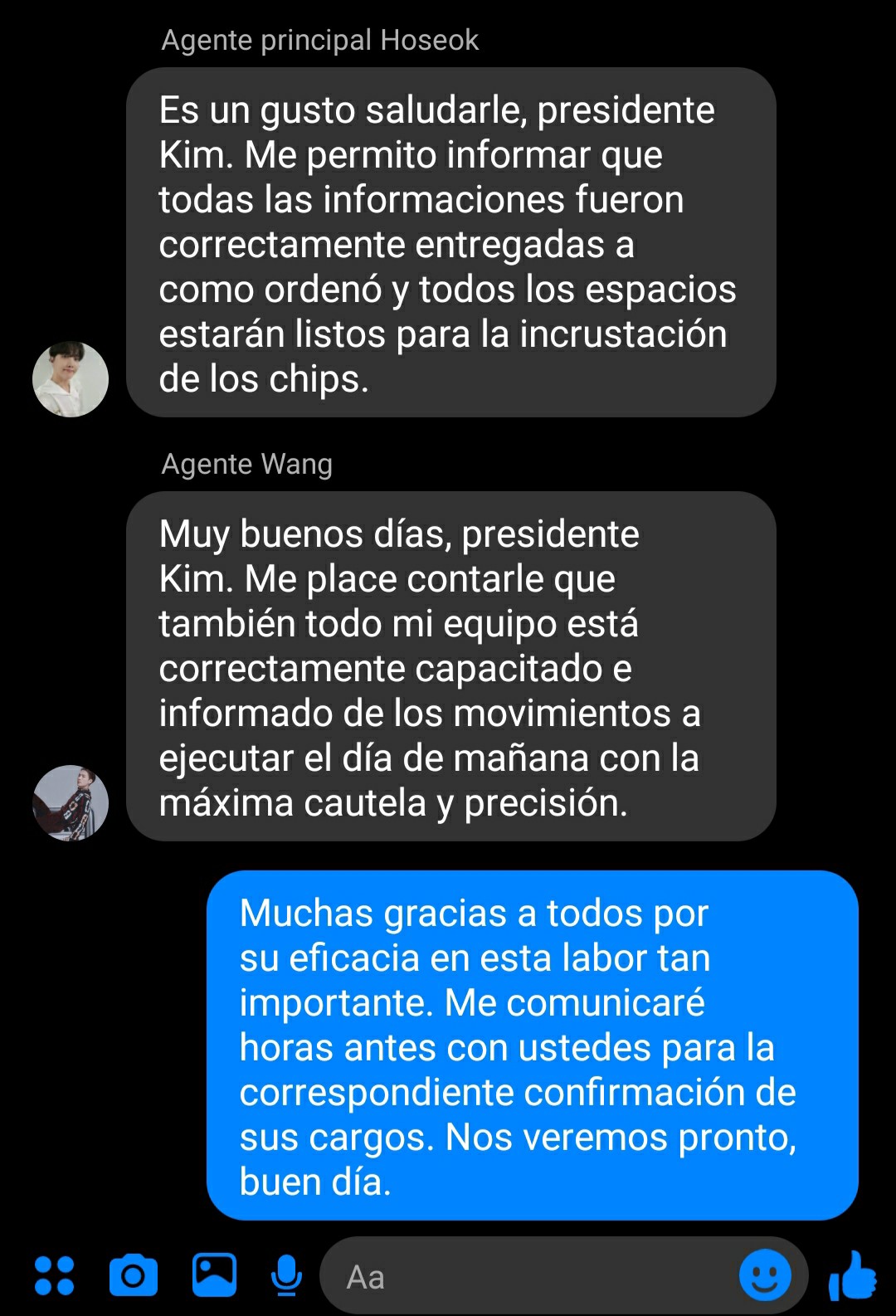Screen dimensions: 896x1316
Task: Open Agente principal Hoseok's profile picture
Action: point(71,379)
